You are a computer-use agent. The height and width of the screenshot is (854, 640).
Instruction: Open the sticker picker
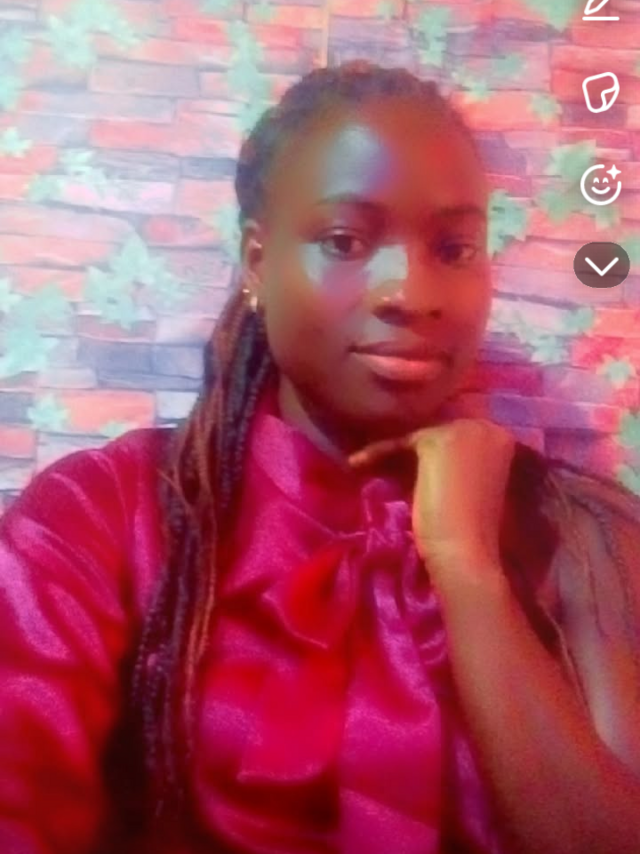pyautogui.click(x=601, y=93)
